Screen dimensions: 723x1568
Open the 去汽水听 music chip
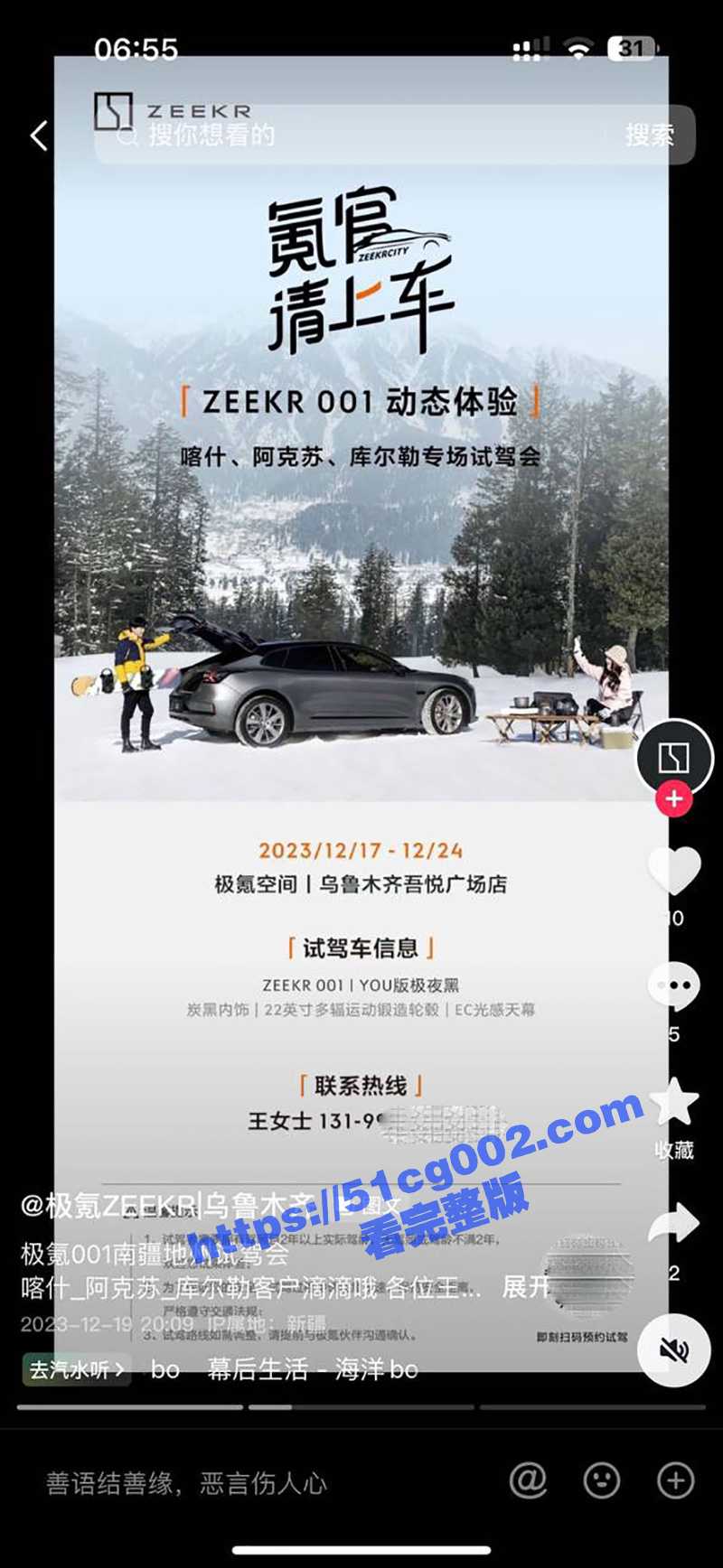click(x=76, y=1370)
